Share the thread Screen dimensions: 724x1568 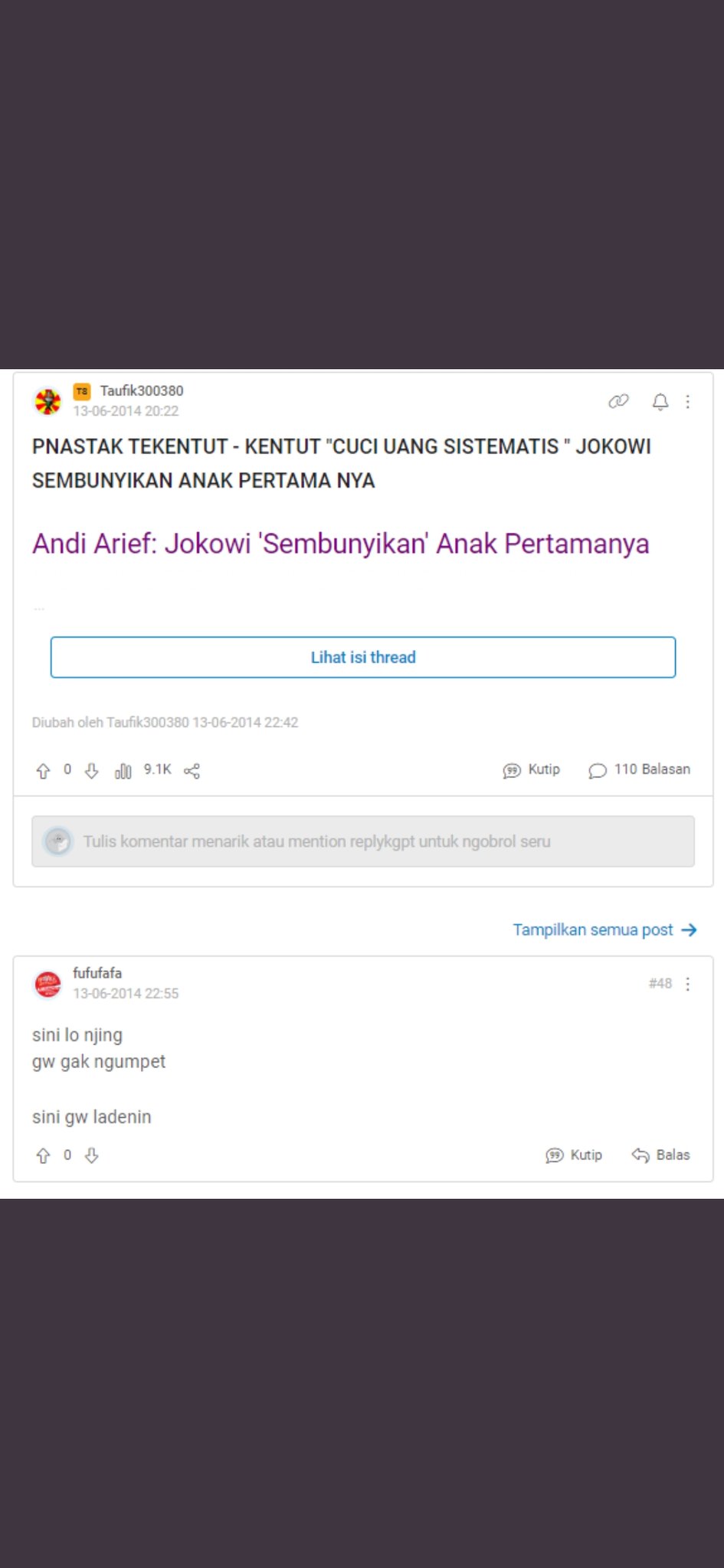click(x=192, y=770)
